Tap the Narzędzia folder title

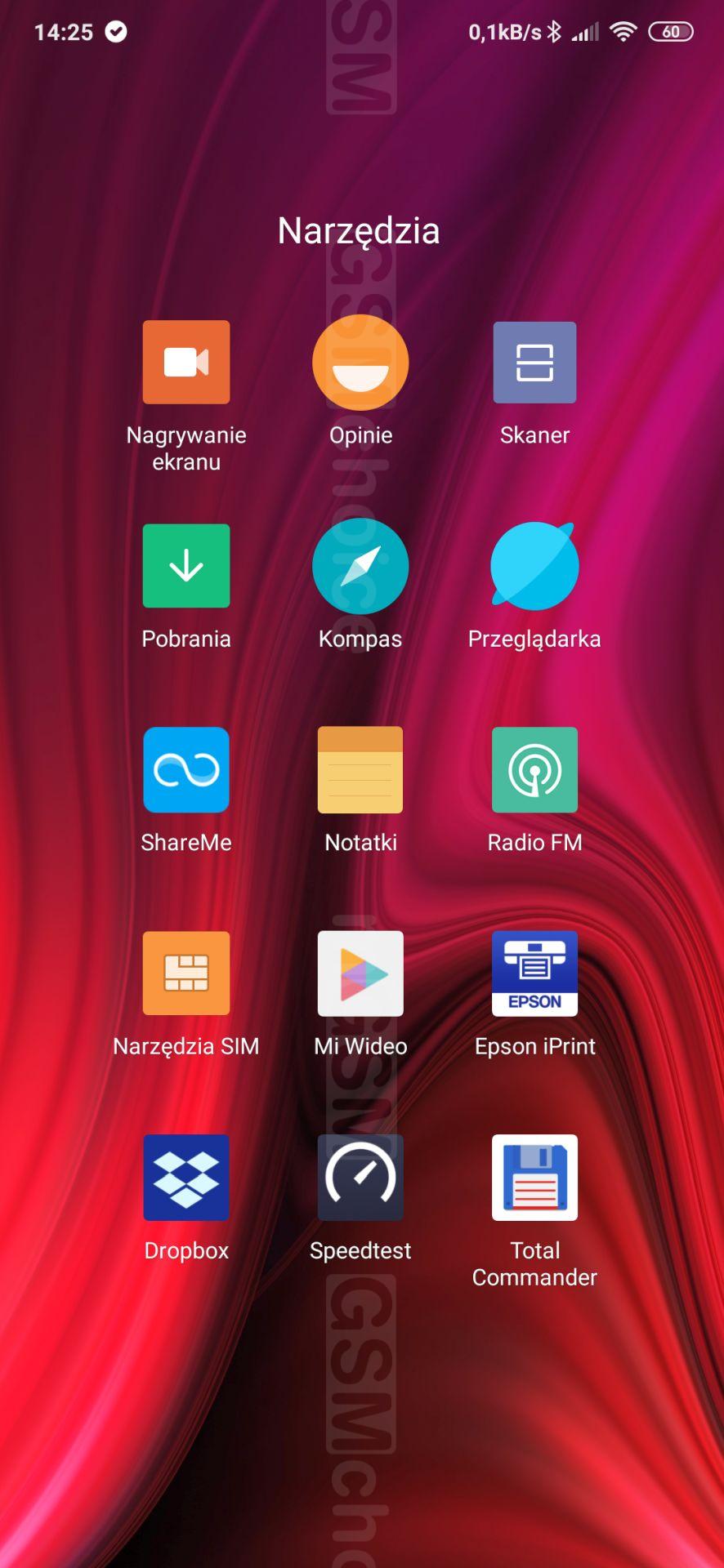[359, 231]
